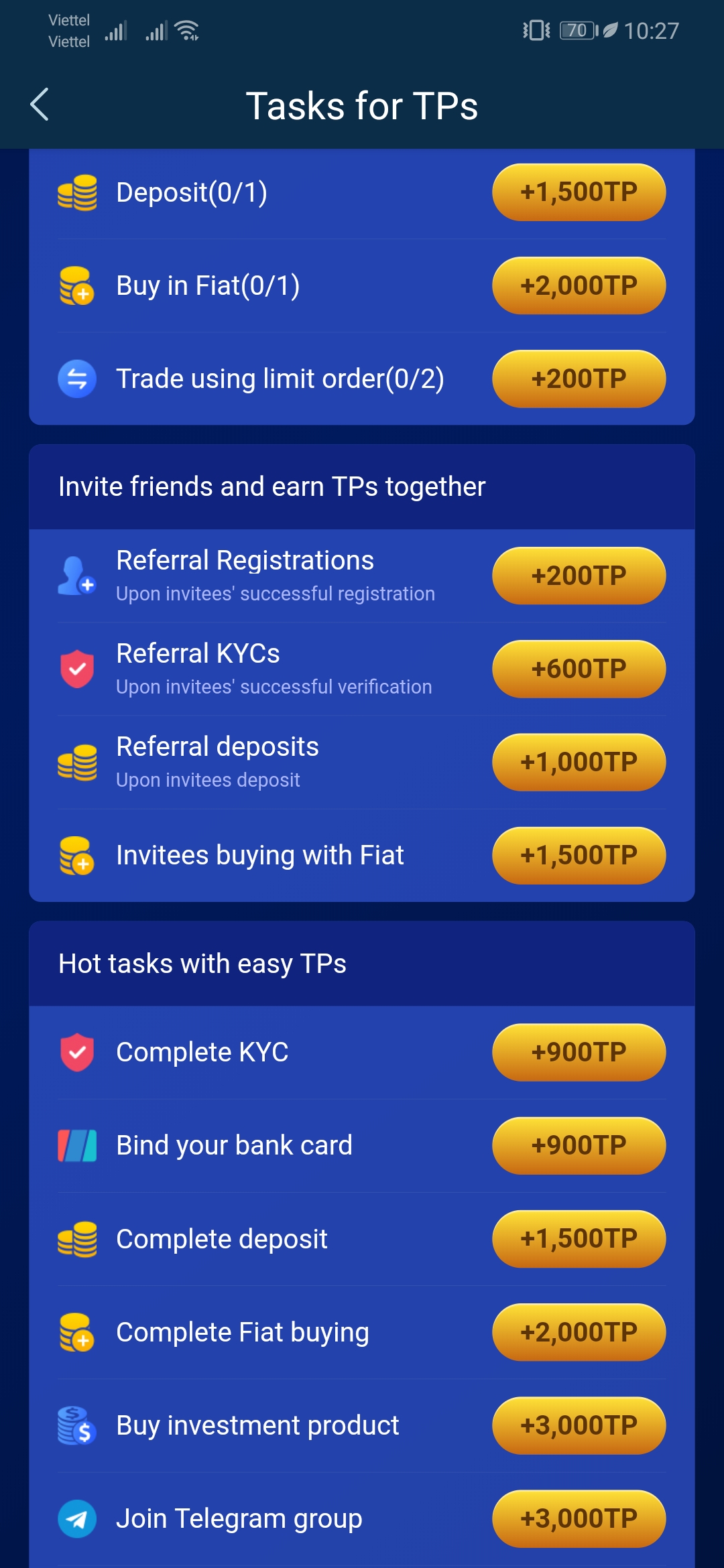Claim +200TP for Referral Registrations
This screenshot has height=1568, width=724.
pos(579,575)
